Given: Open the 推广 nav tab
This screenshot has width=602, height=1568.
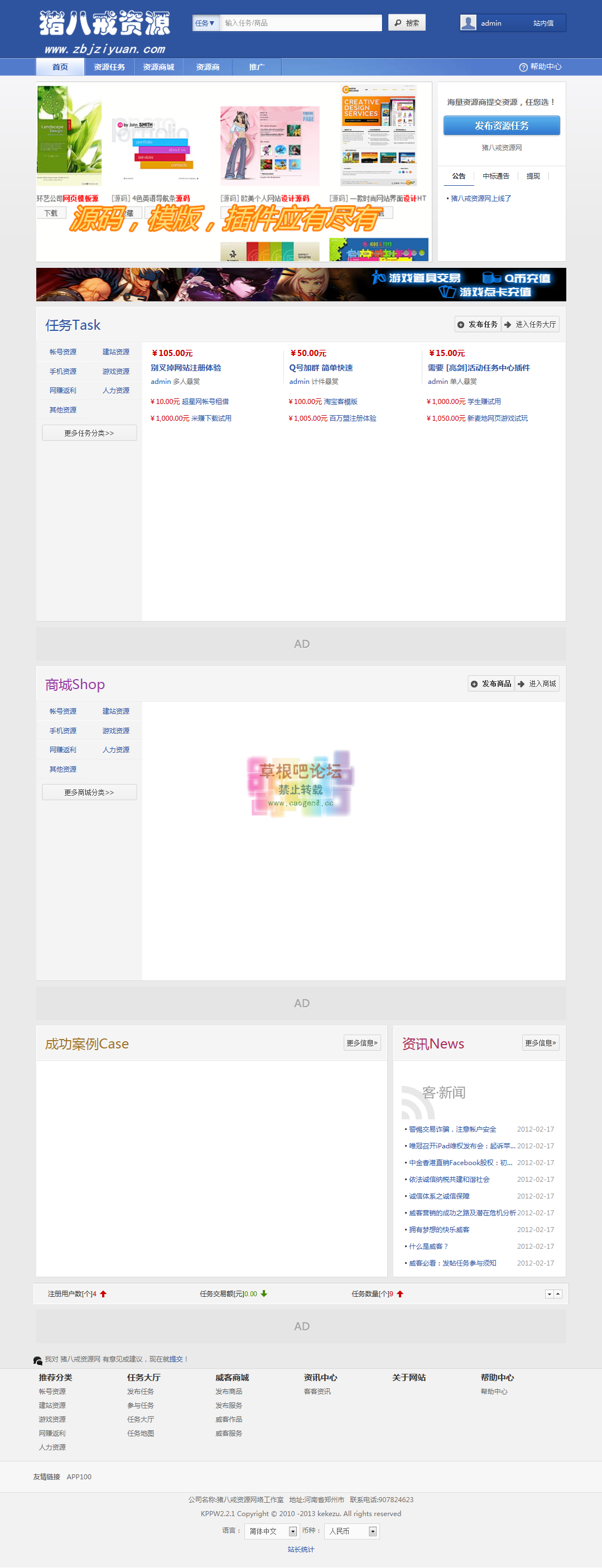Looking at the screenshot, I should click(x=256, y=67).
